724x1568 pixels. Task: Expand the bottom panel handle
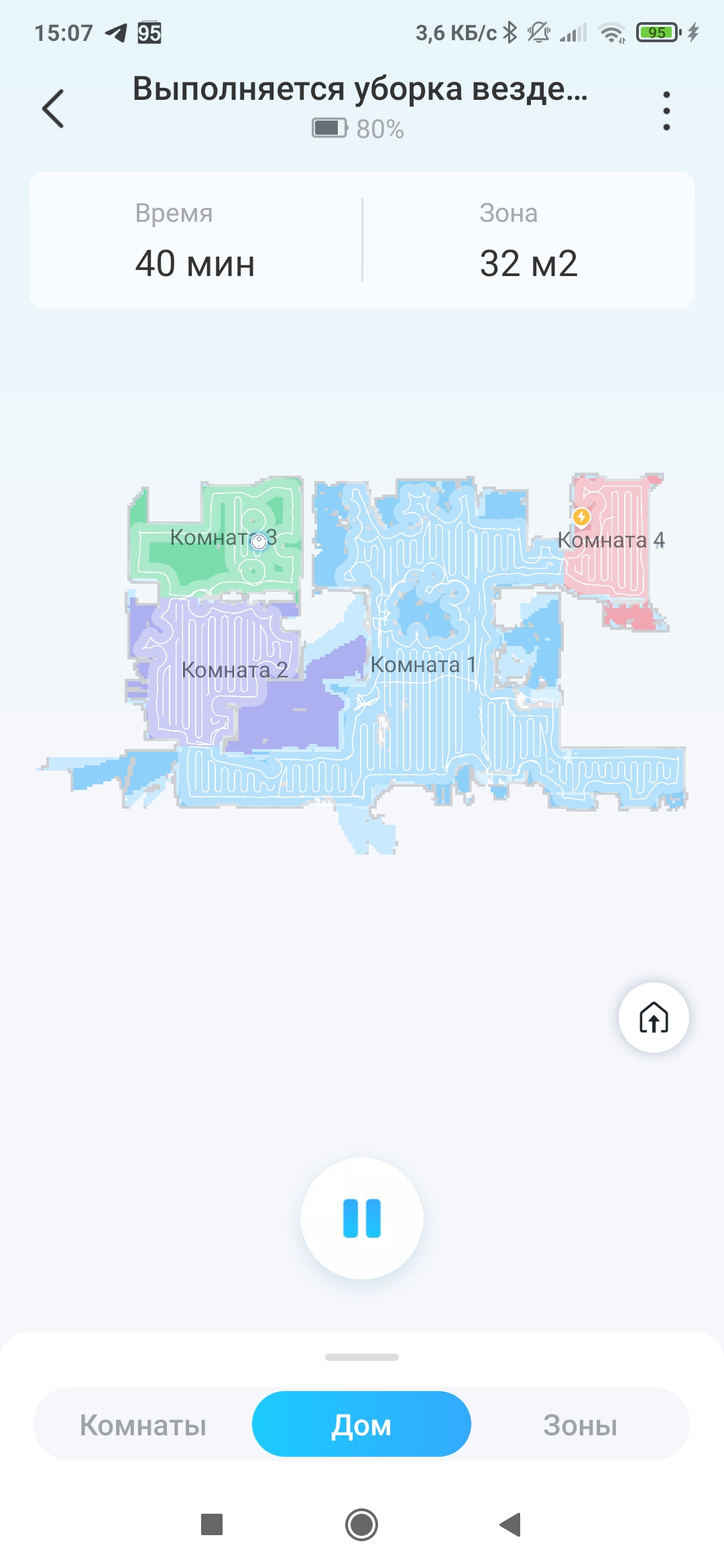[362, 1357]
